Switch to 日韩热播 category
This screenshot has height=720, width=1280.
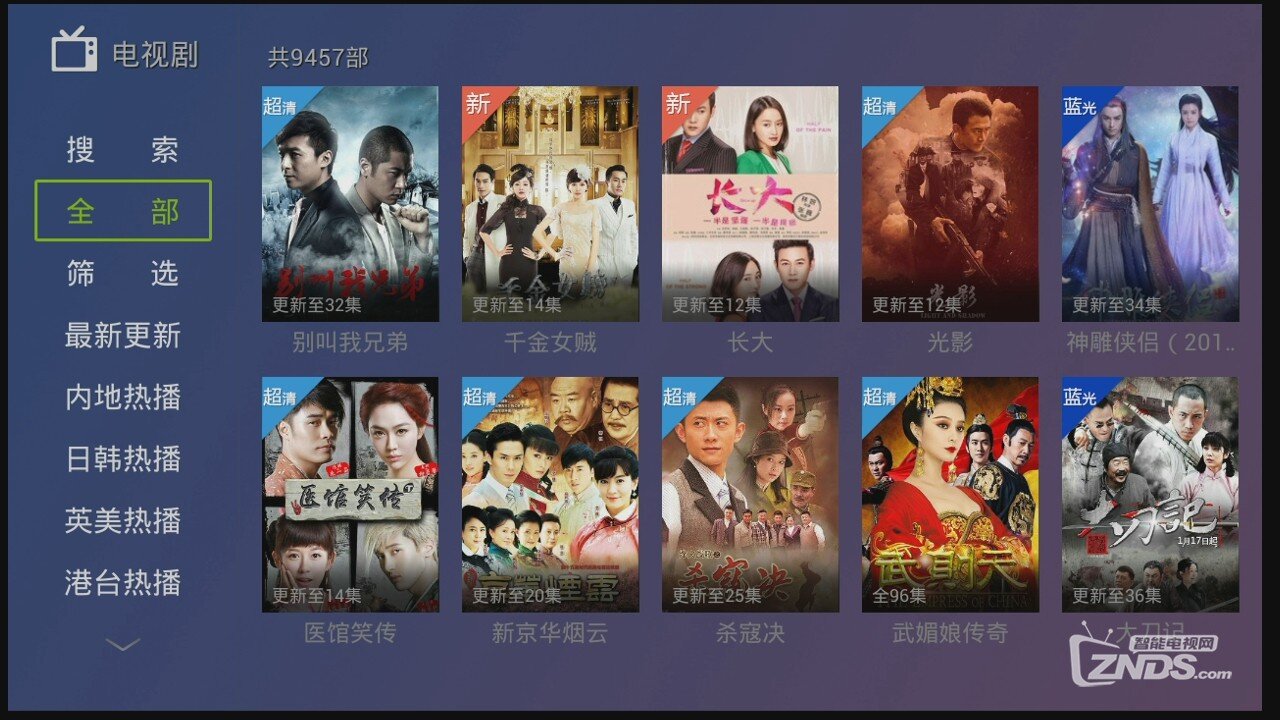[x=122, y=459]
